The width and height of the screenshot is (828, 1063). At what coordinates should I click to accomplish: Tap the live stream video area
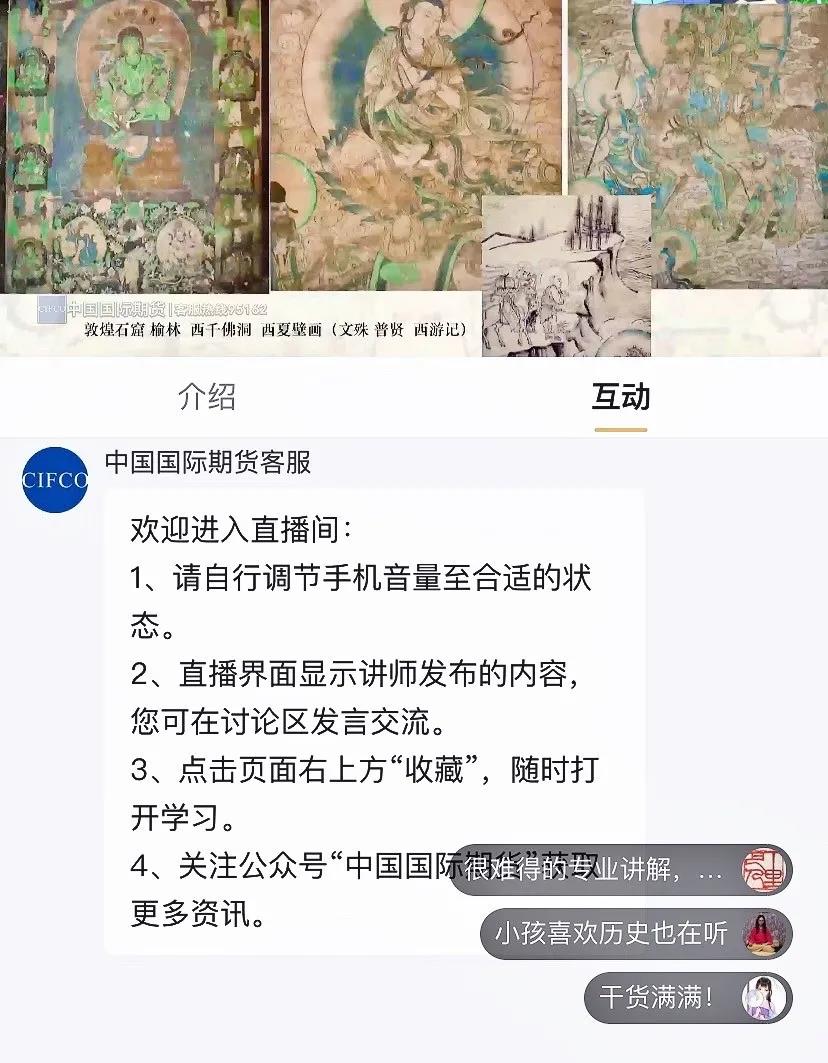[414, 178]
